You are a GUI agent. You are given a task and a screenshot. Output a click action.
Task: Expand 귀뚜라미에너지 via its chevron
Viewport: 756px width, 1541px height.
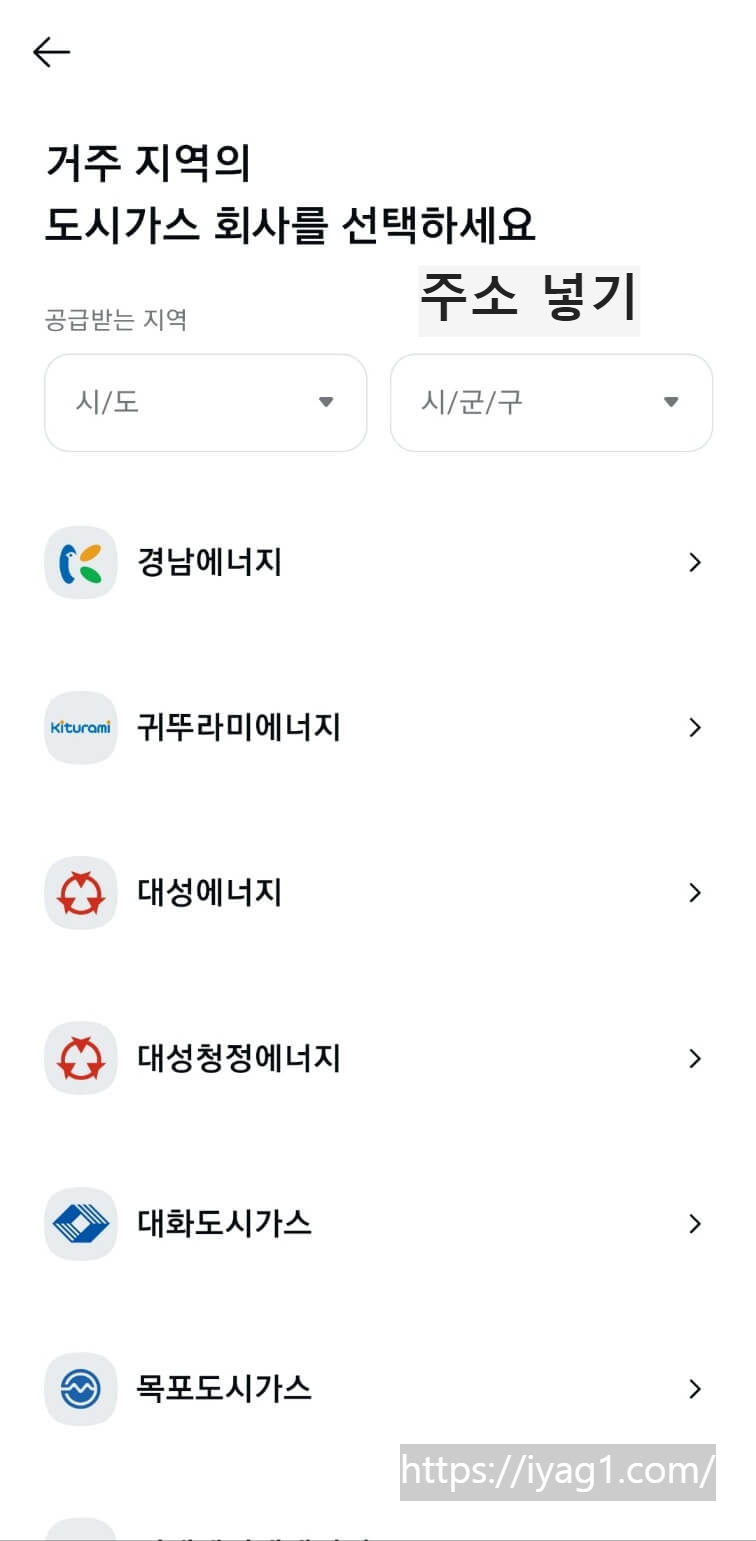(695, 727)
